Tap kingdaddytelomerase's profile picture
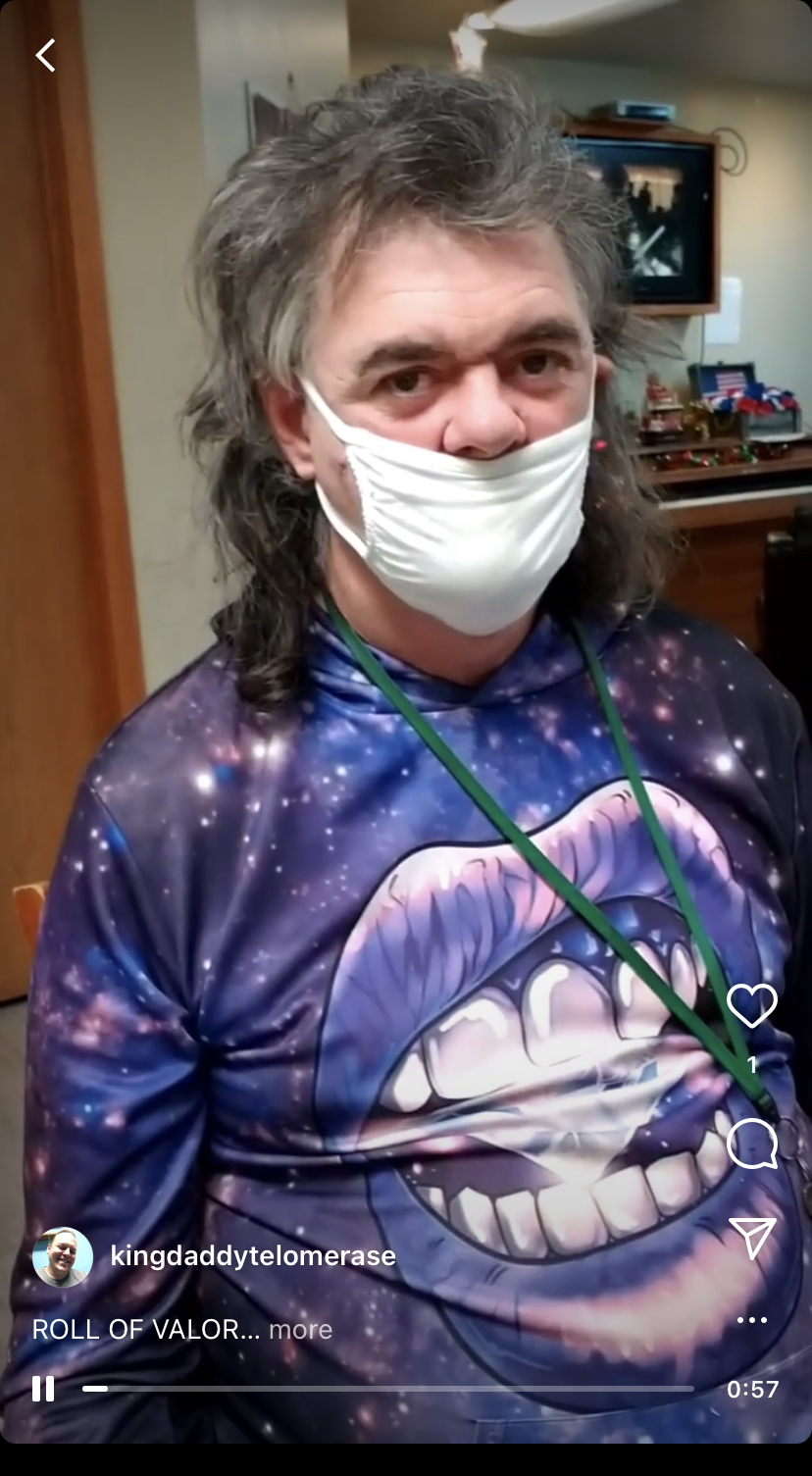This screenshot has width=812, height=1476. [x=63, y=1257]
